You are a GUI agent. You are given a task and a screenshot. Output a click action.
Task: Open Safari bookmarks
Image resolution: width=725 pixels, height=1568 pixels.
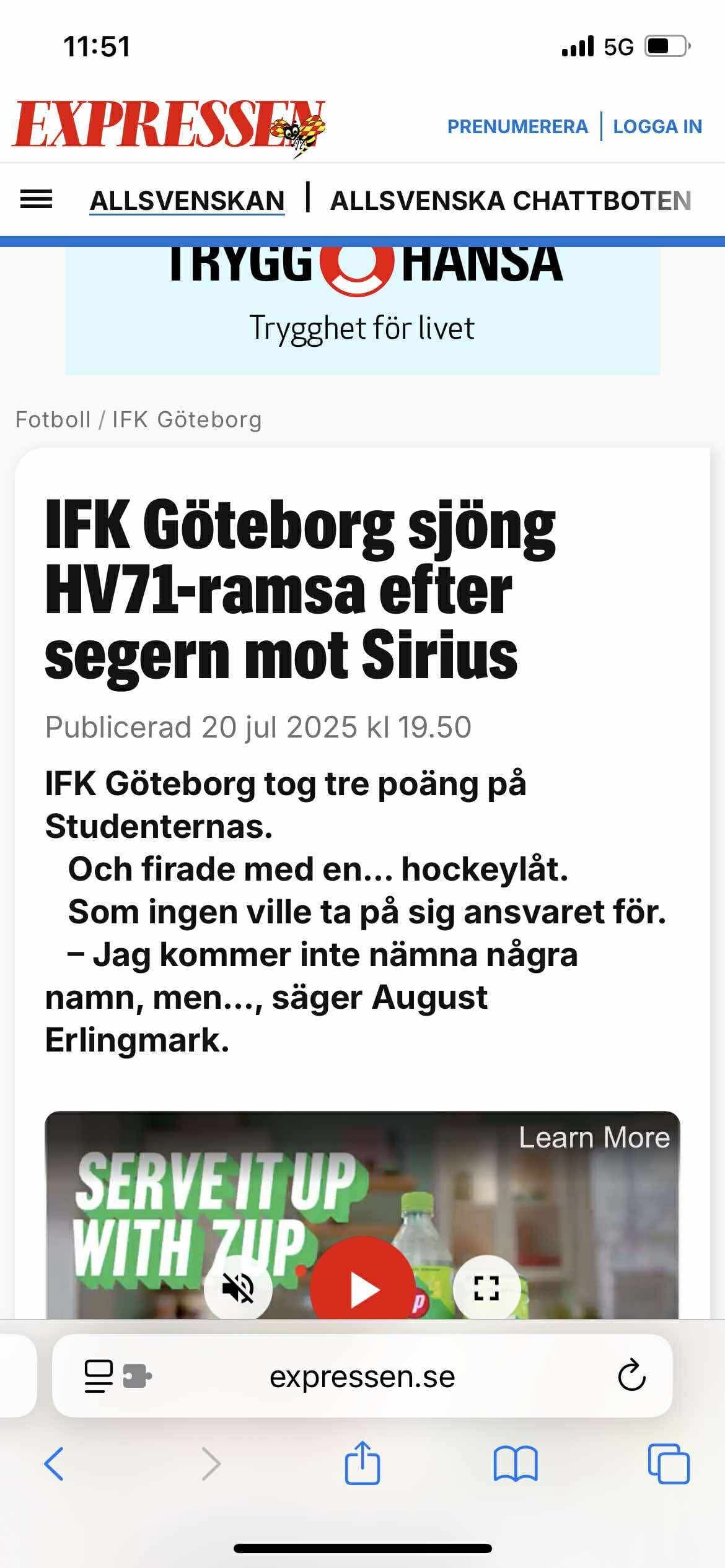click(516, 1464)
